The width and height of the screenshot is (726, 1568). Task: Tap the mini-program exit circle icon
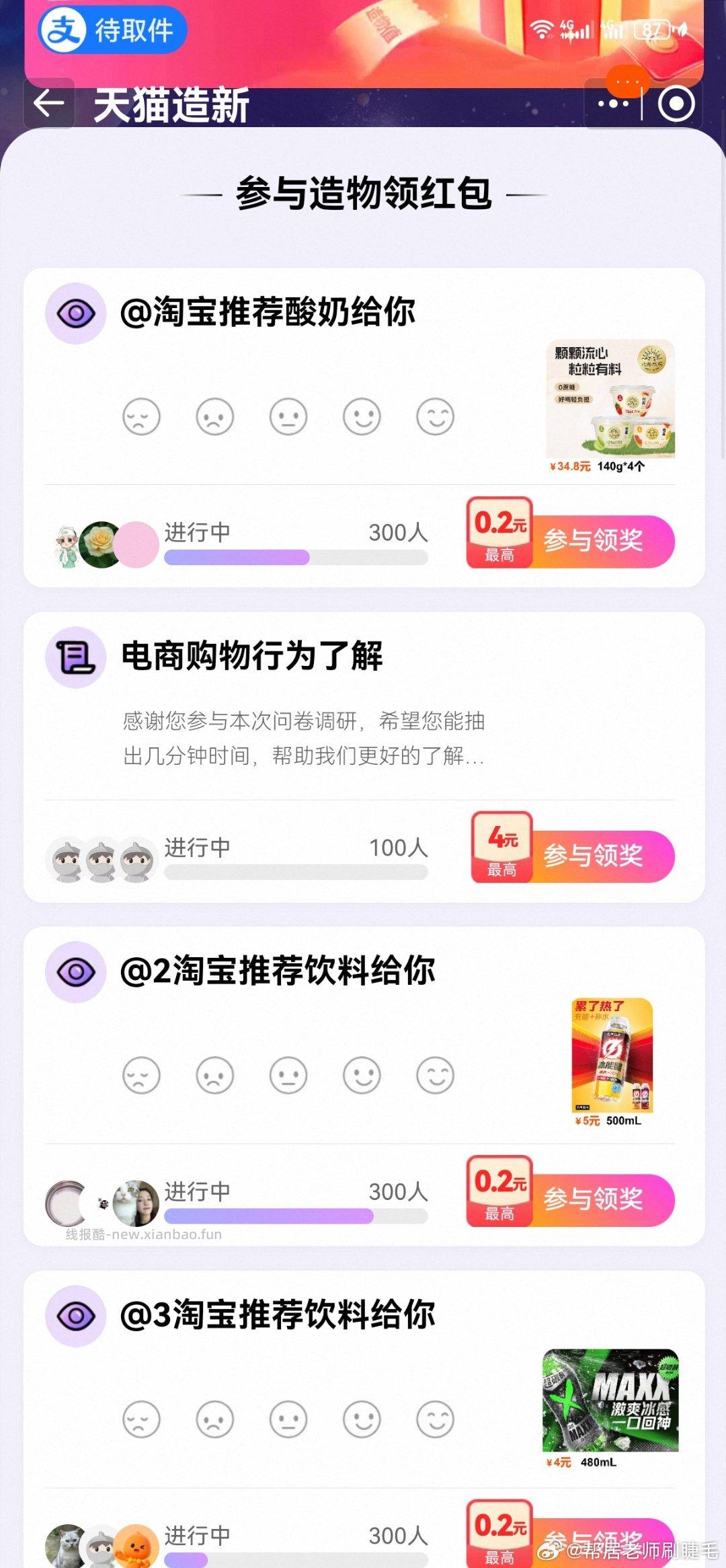point(676,104)
